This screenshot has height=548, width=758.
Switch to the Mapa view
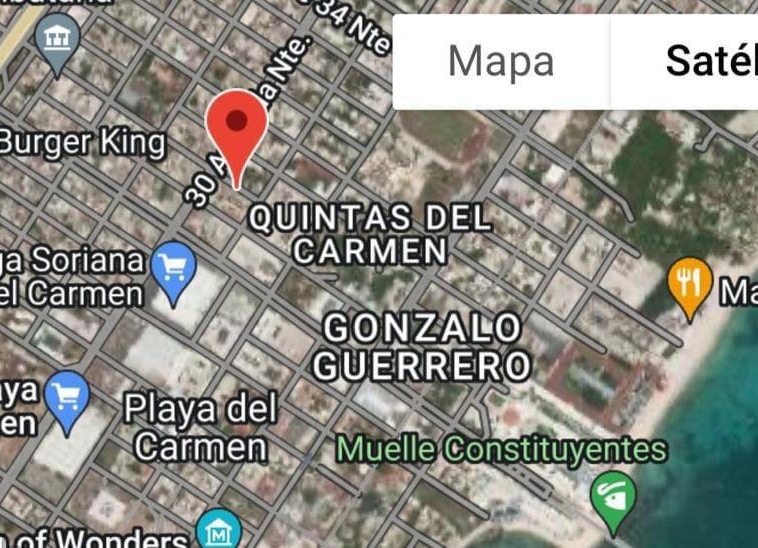coord(501,62)
